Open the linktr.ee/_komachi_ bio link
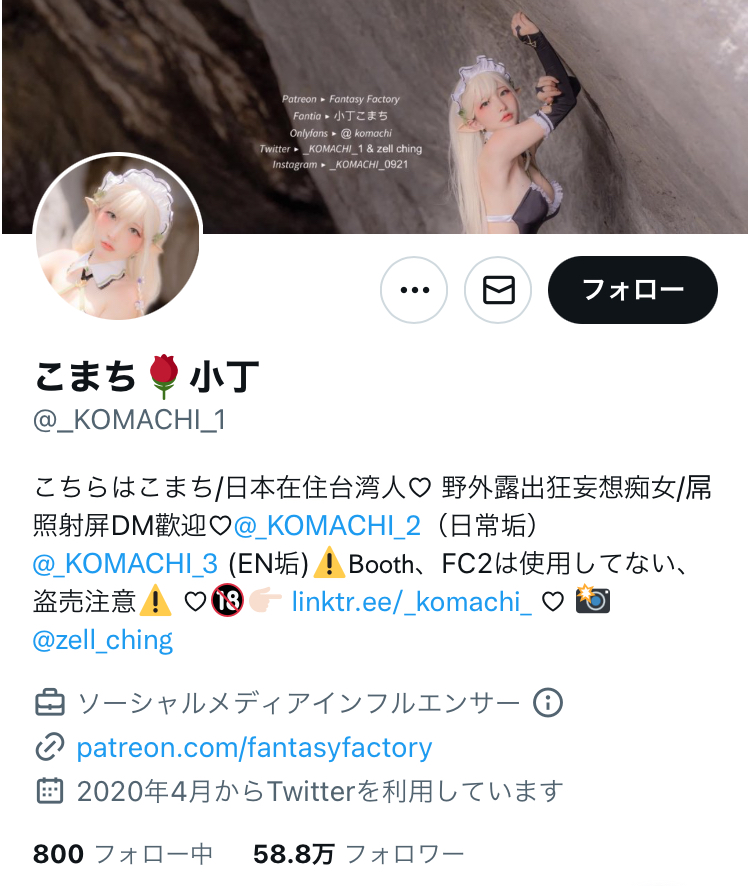The height and width of the screenshot is (886, 750). tap(412, 601)
